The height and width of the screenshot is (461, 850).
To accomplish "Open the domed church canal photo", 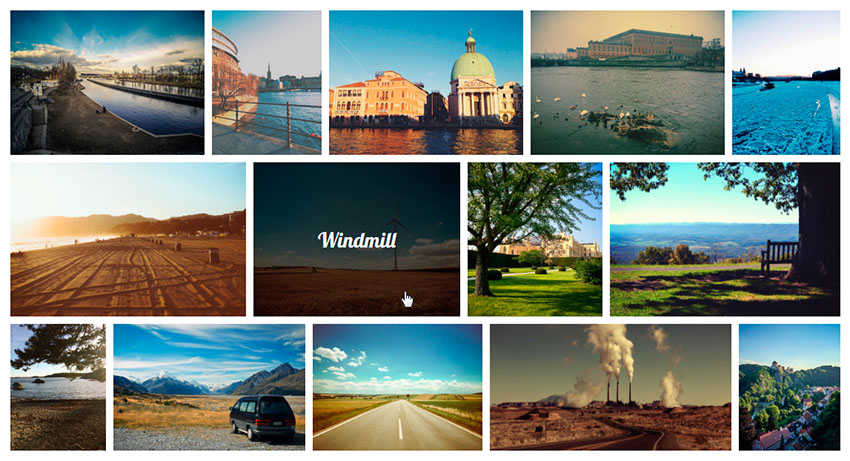I will 426,82.
